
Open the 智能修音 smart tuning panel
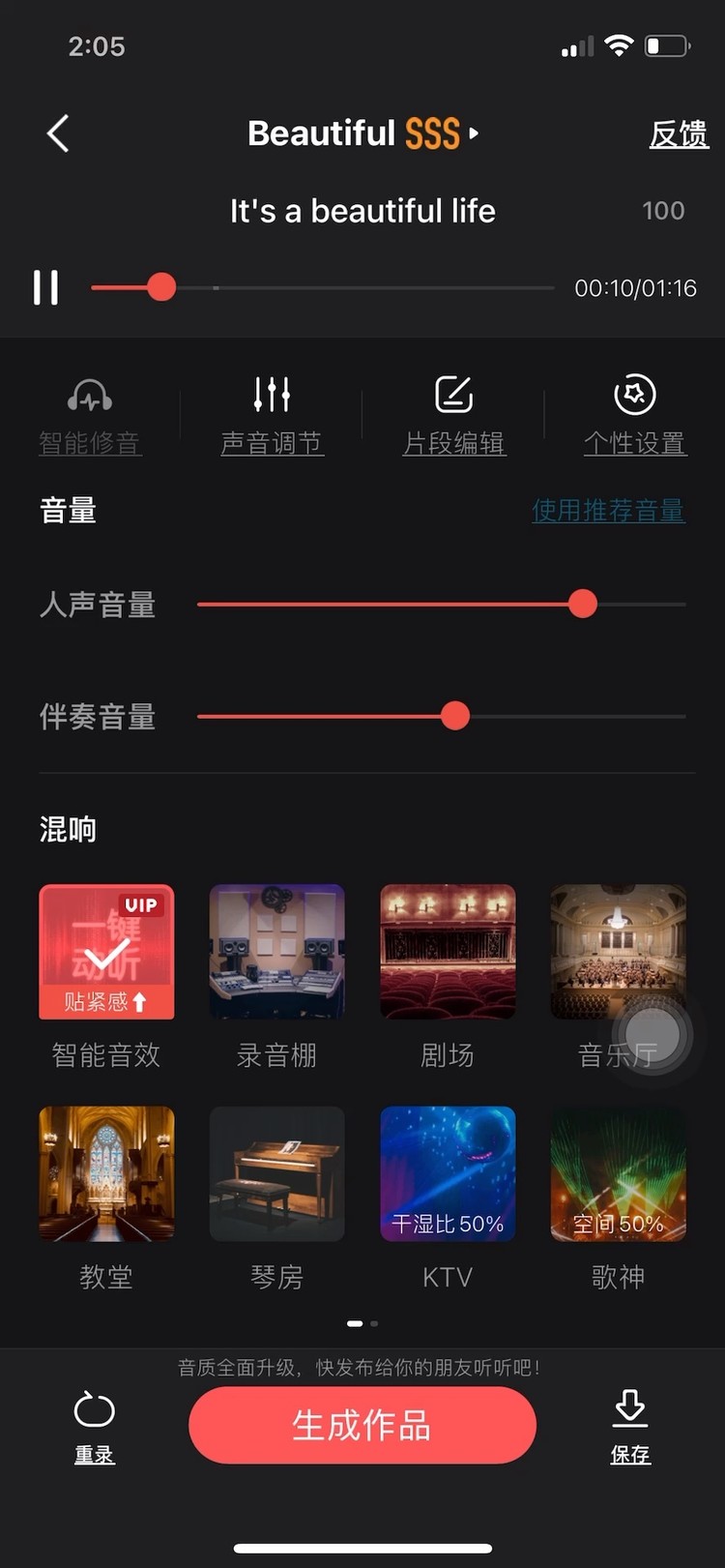90,411
